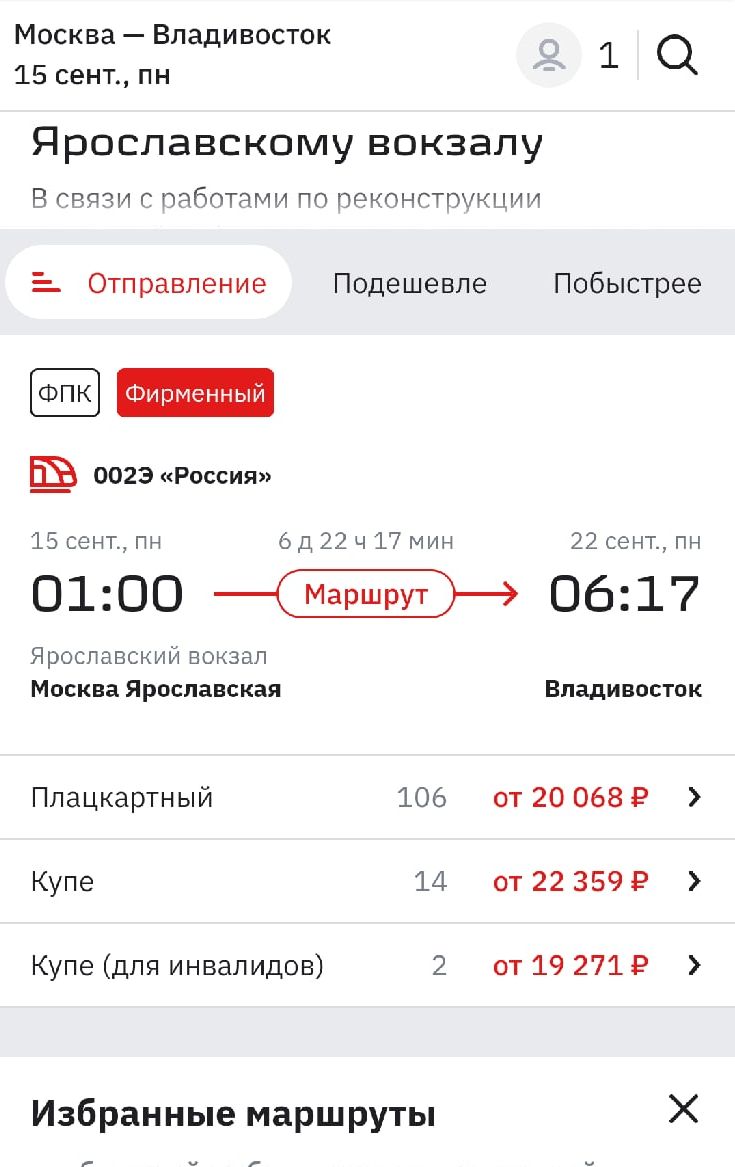Sort trains by Побыстрее
This screenshot has width=735, height=1167.
[x=627, y=283]
